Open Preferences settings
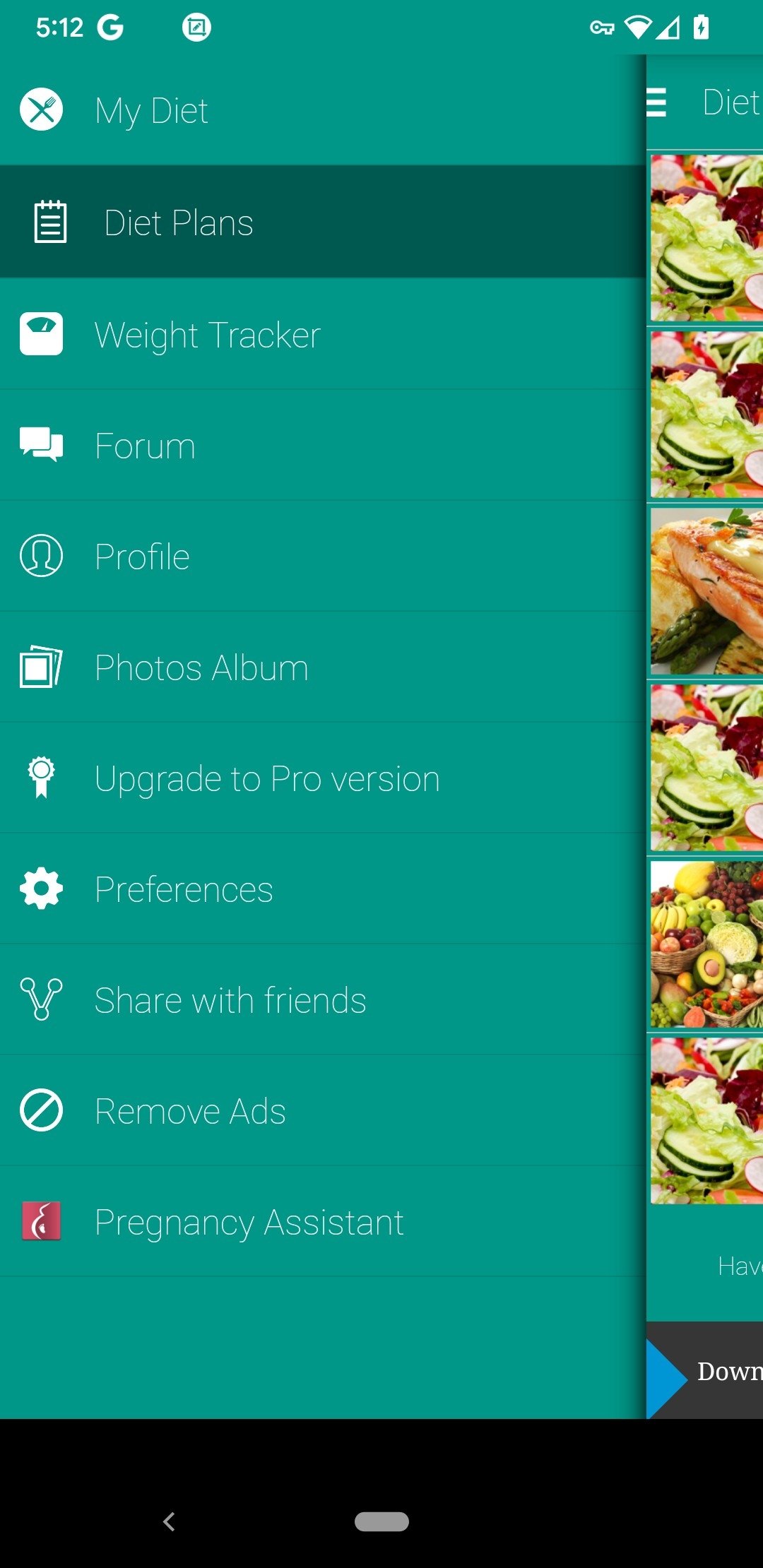 coord(323,889)
